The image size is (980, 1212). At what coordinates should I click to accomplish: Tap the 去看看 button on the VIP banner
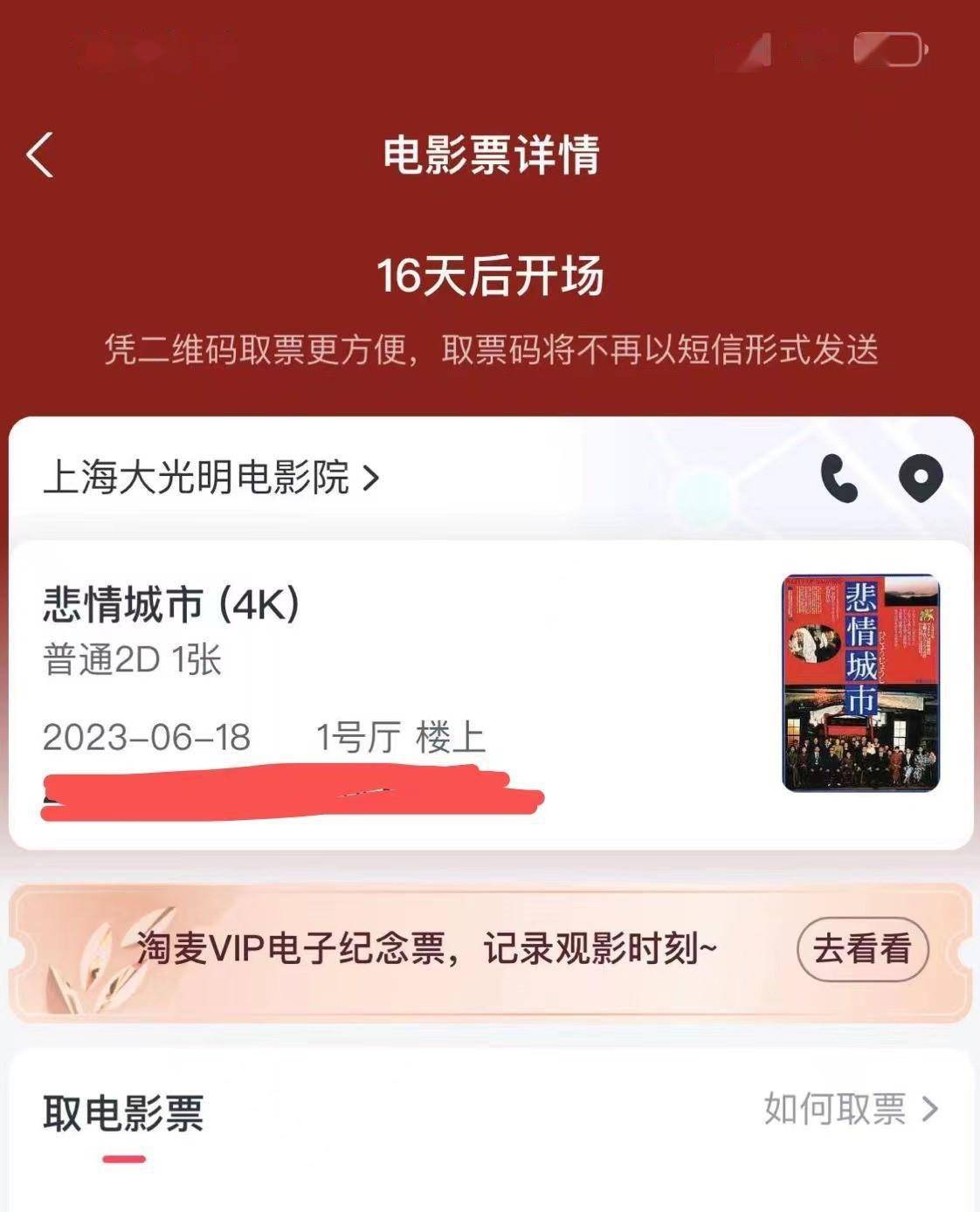862,949
